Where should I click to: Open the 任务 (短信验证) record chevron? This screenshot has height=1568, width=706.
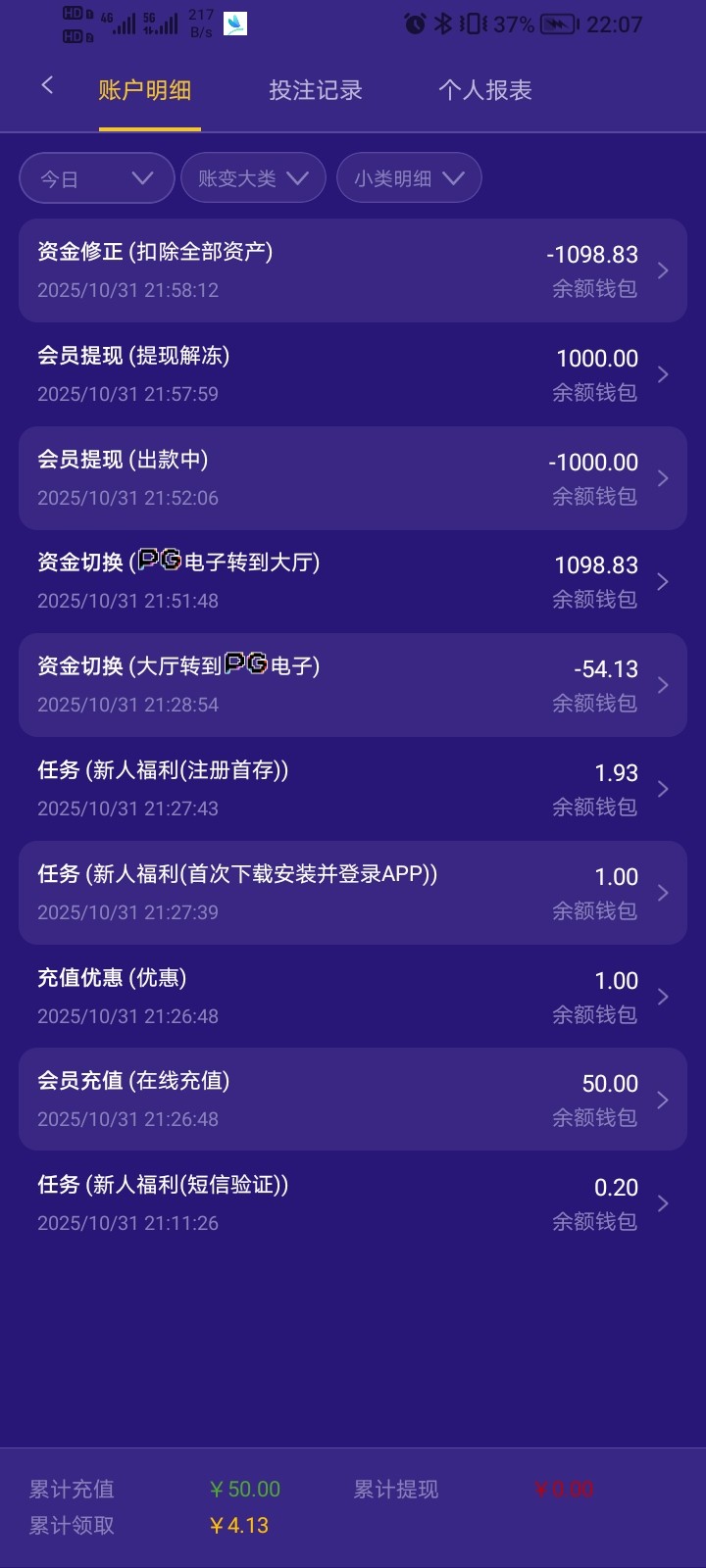coord(664,1203)
